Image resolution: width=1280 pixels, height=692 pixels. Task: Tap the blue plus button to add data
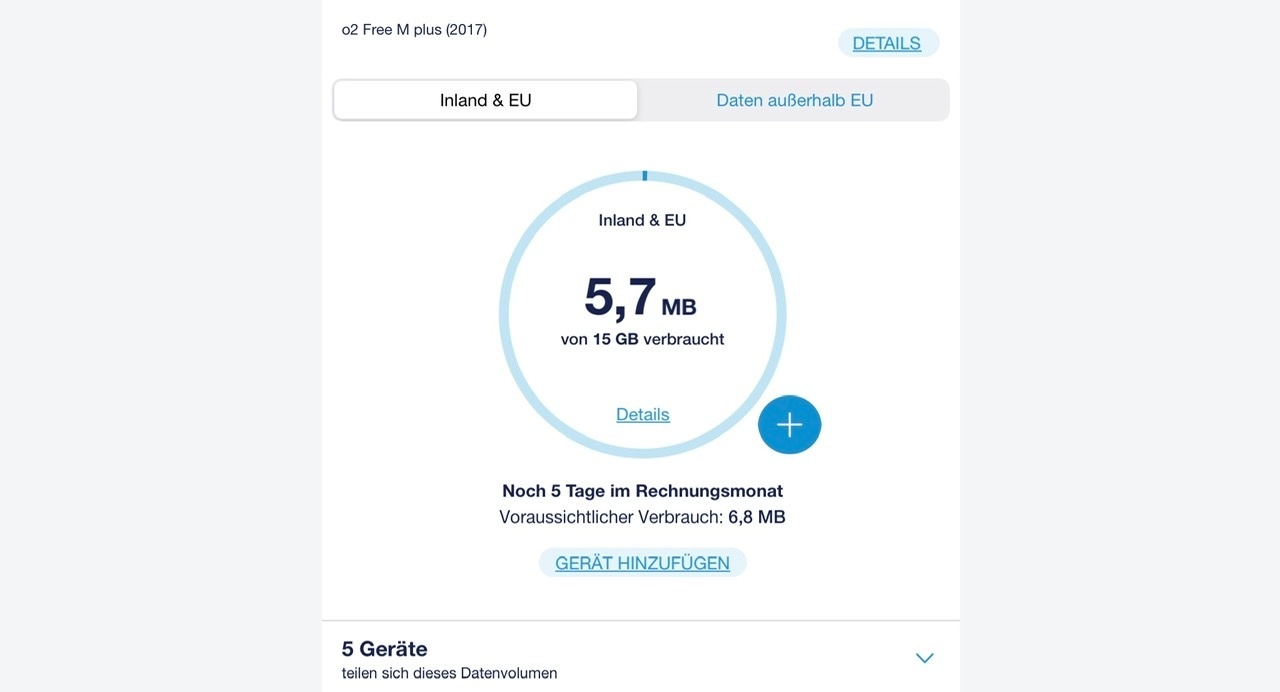coord(789,425)
